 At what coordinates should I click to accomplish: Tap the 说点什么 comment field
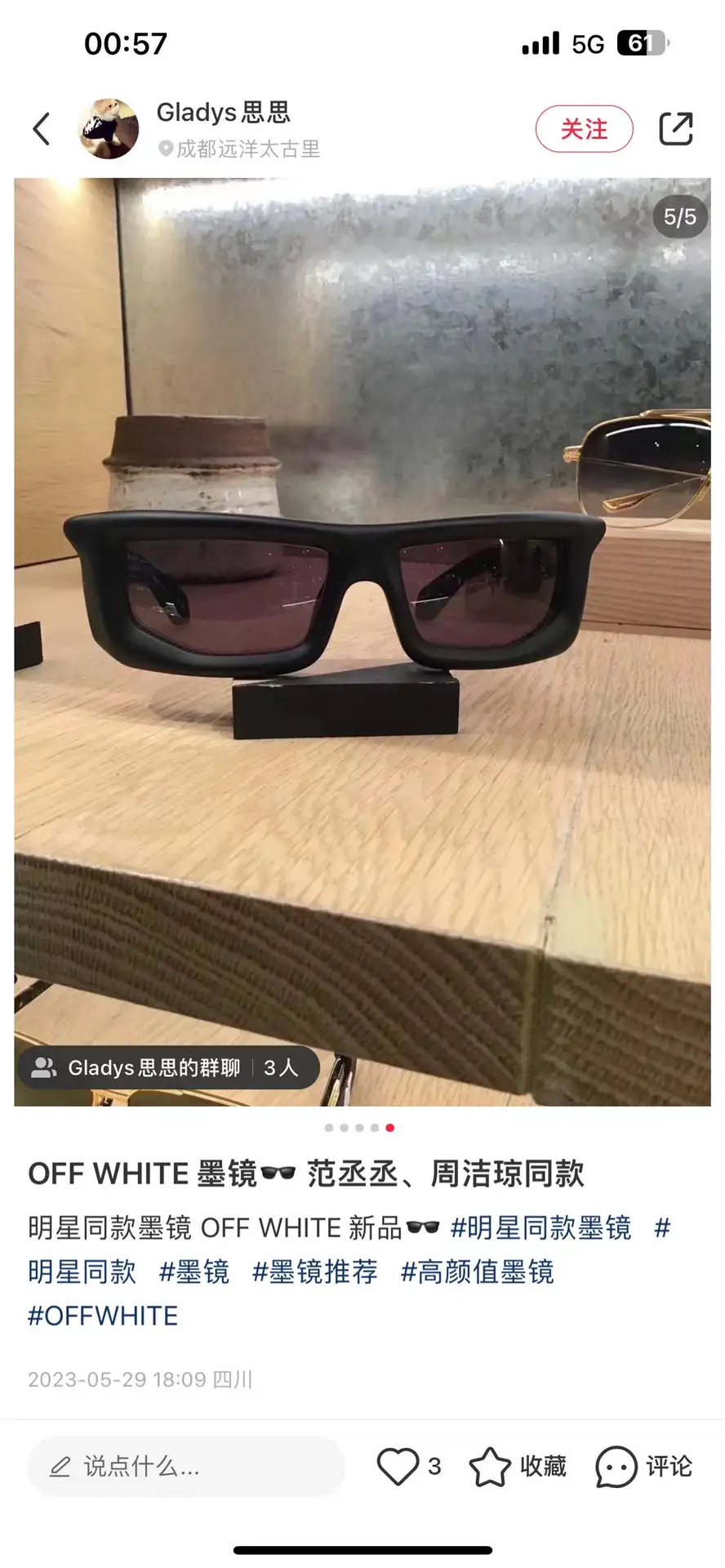coord(186,1467)
